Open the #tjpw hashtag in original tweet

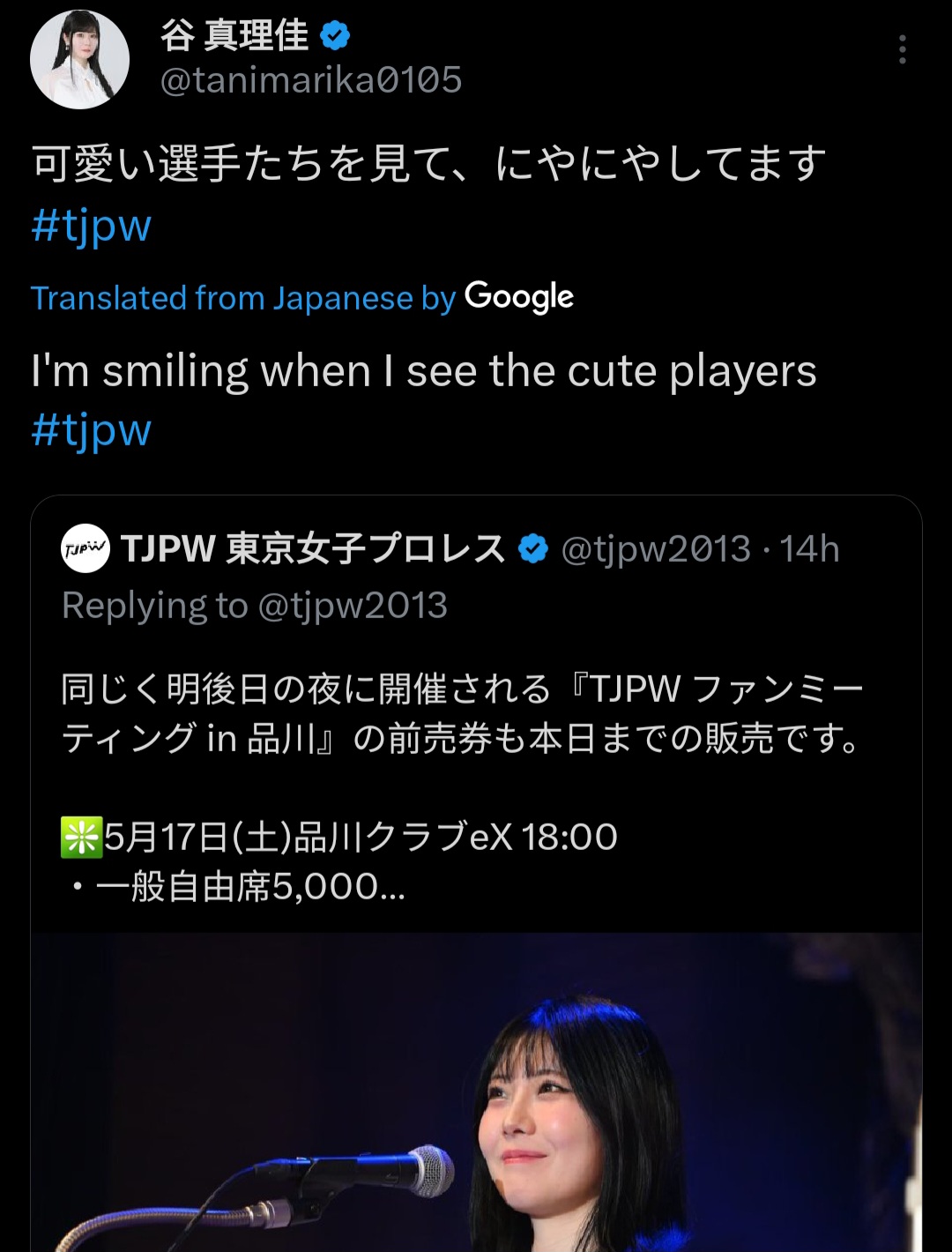click(92, 226)
